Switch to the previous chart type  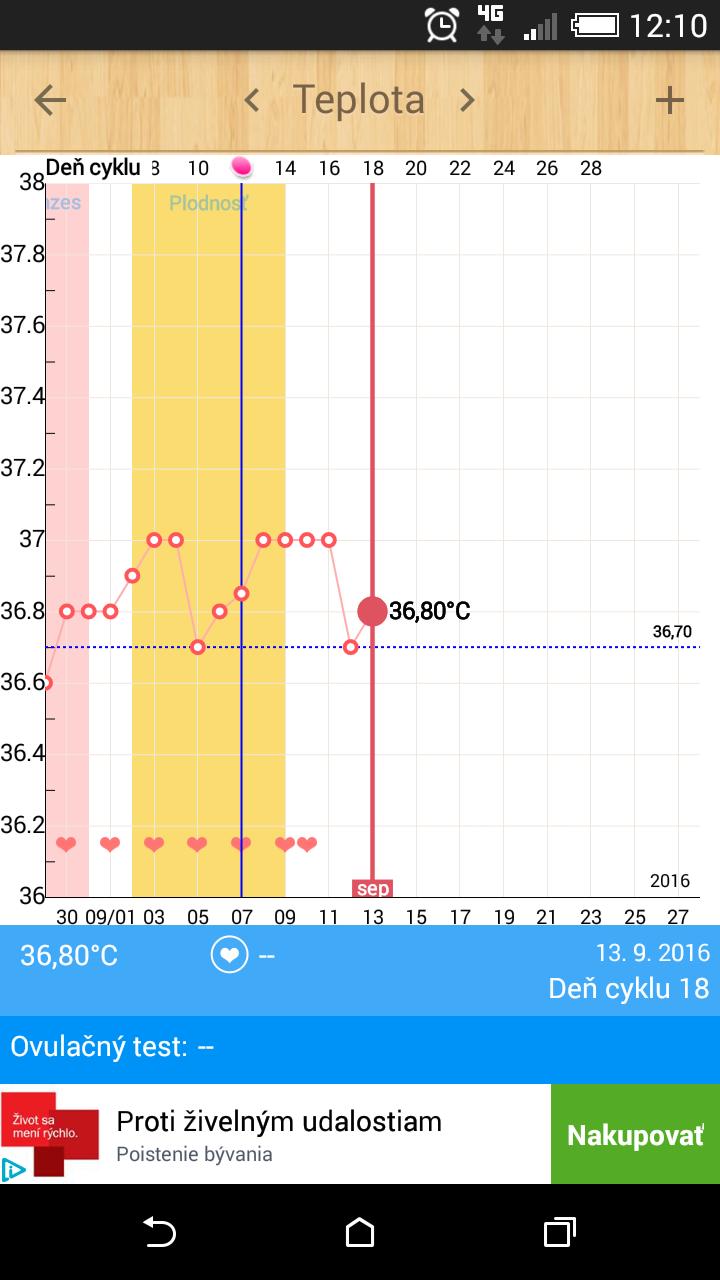(252, 100)
